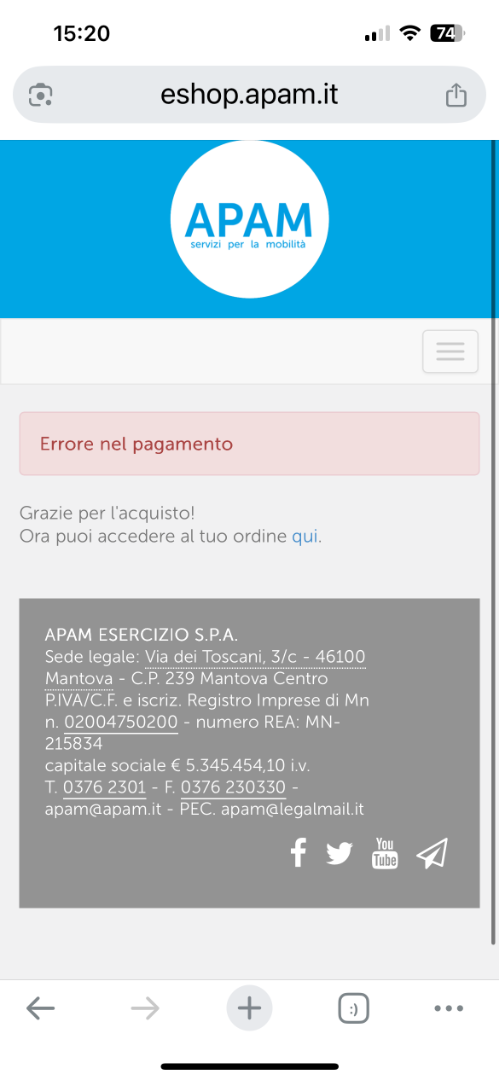The width and height of the screenshot is (499, 1080).
Task: Open APAM's YouTube channel
Action: (385, 853)
